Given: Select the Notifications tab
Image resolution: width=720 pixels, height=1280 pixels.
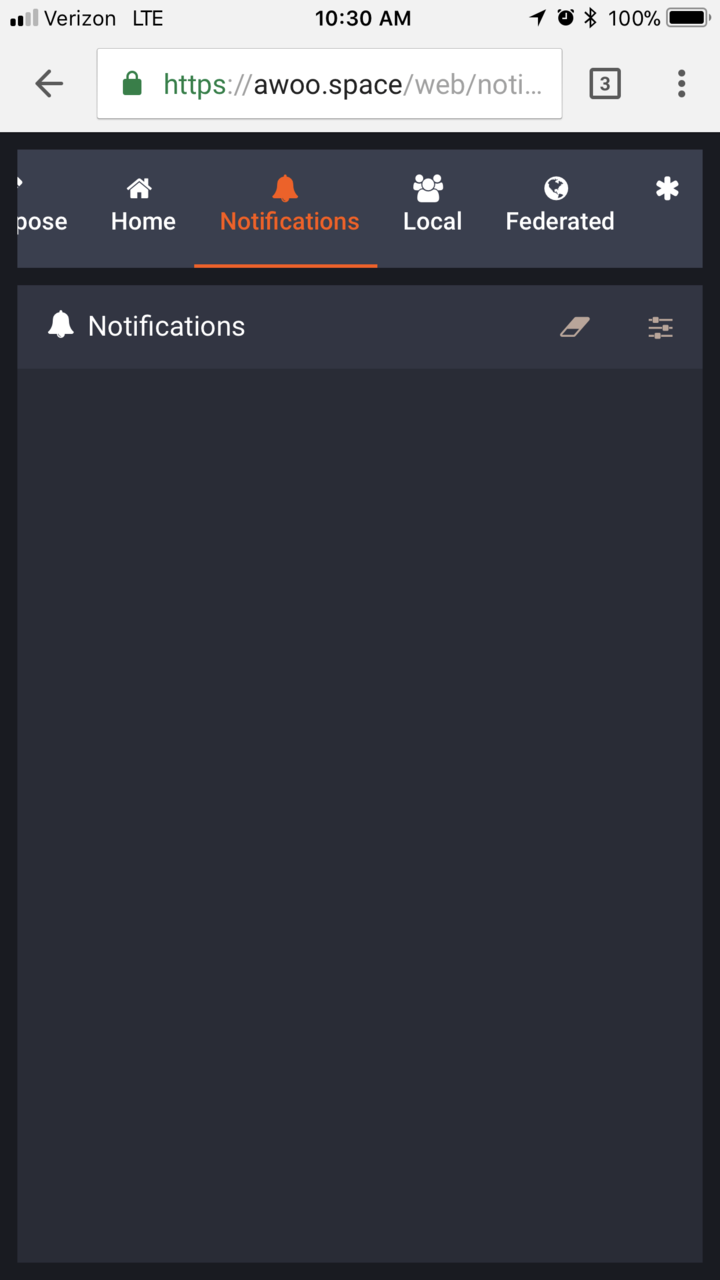Looking at the screenshot, I should click(288, 206).
